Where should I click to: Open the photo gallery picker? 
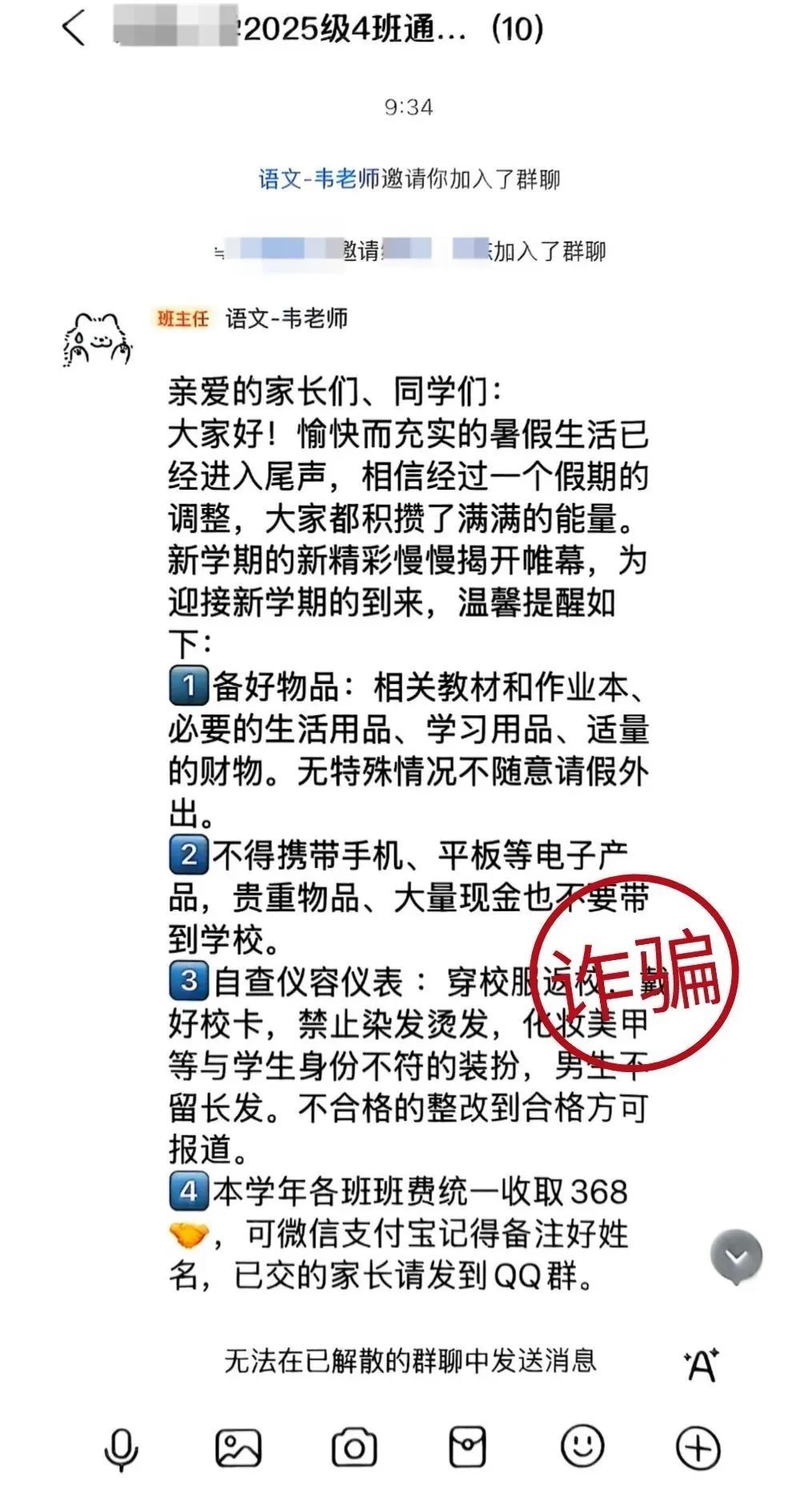tap(238, 1448)
